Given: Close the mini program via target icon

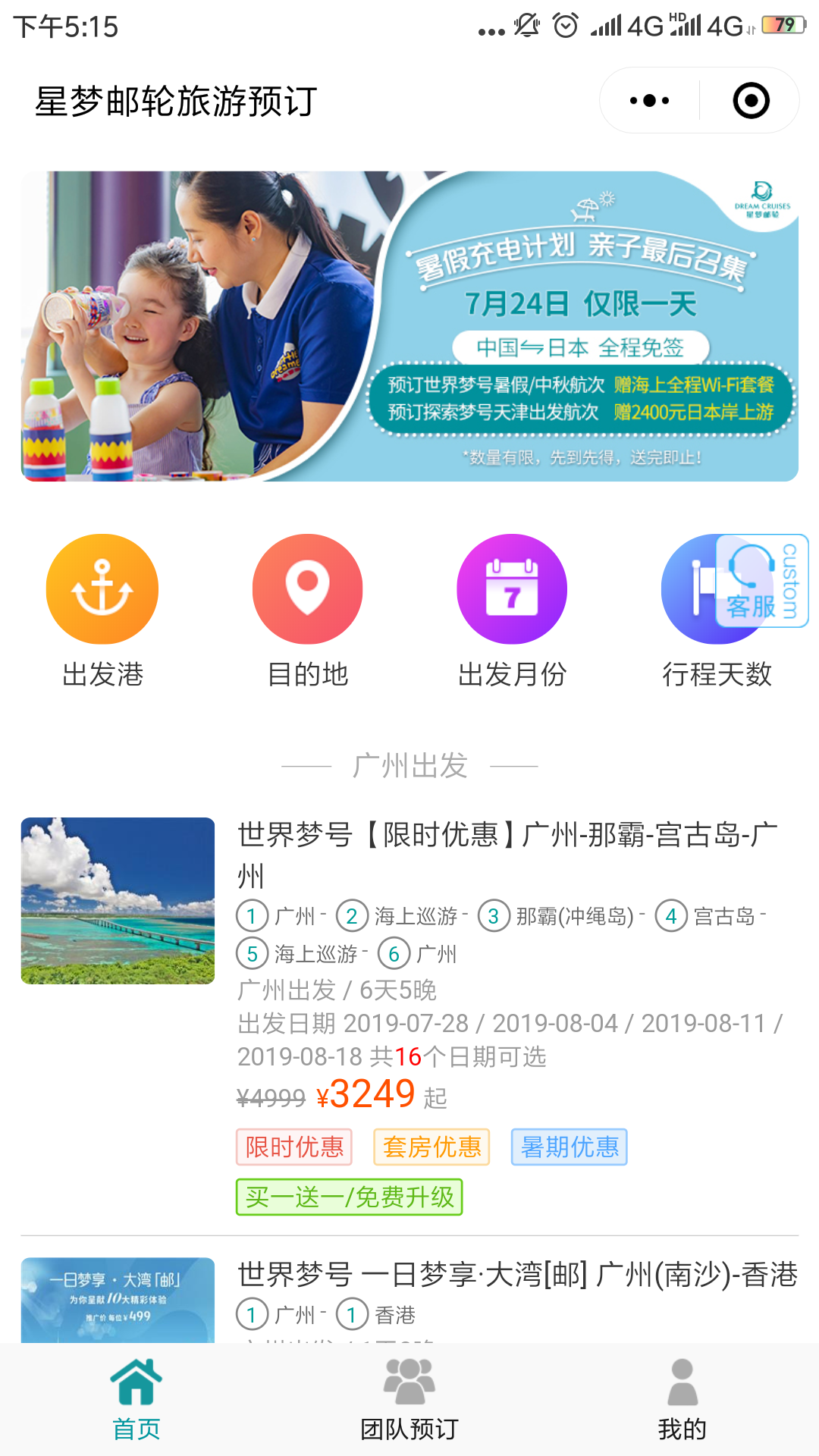Looking at the screenshot, I should 751,101.
